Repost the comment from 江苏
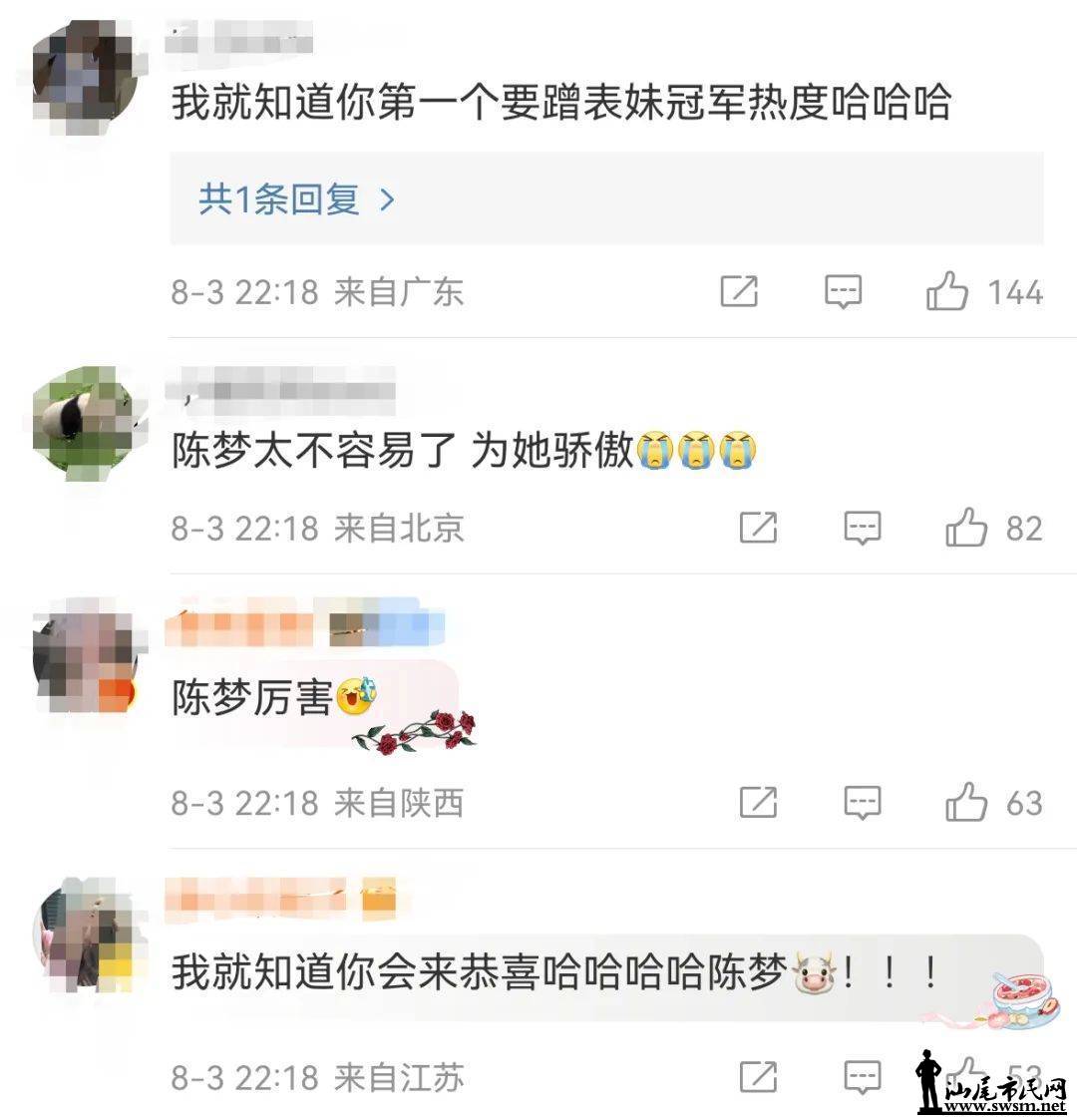The image size is (1077, 1120). click(758, 1076)
